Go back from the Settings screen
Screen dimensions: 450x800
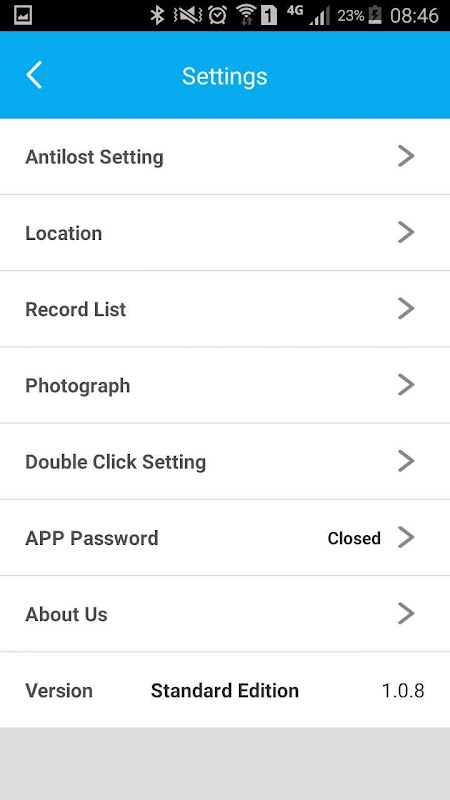pyautogui.click(x=34, y=76)
